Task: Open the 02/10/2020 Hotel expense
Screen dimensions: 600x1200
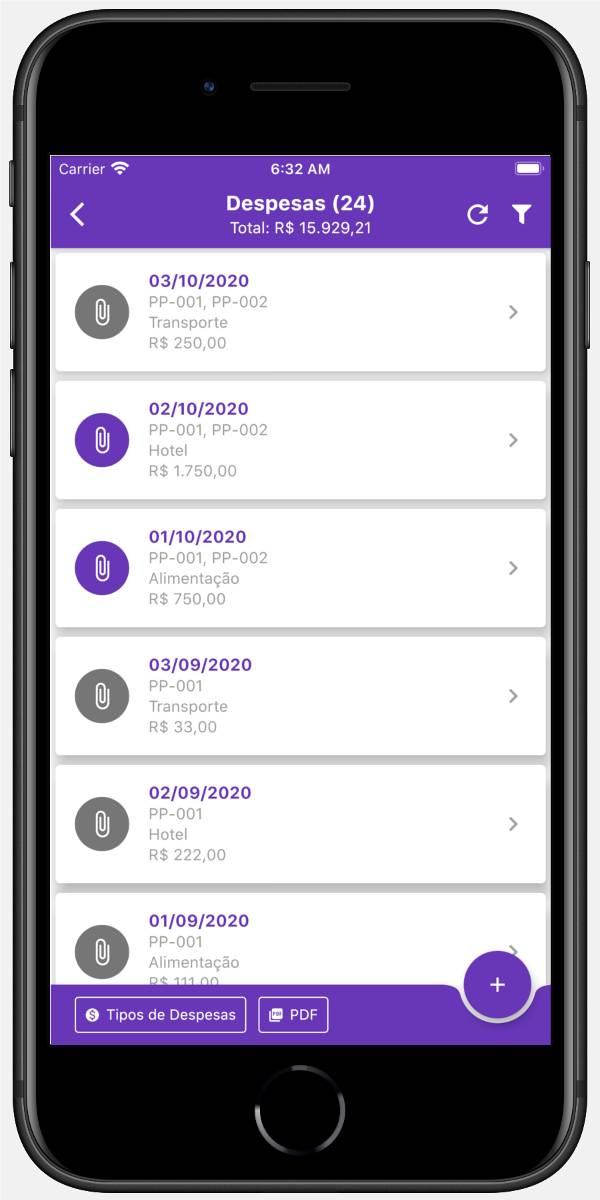Action: point(300,440)
